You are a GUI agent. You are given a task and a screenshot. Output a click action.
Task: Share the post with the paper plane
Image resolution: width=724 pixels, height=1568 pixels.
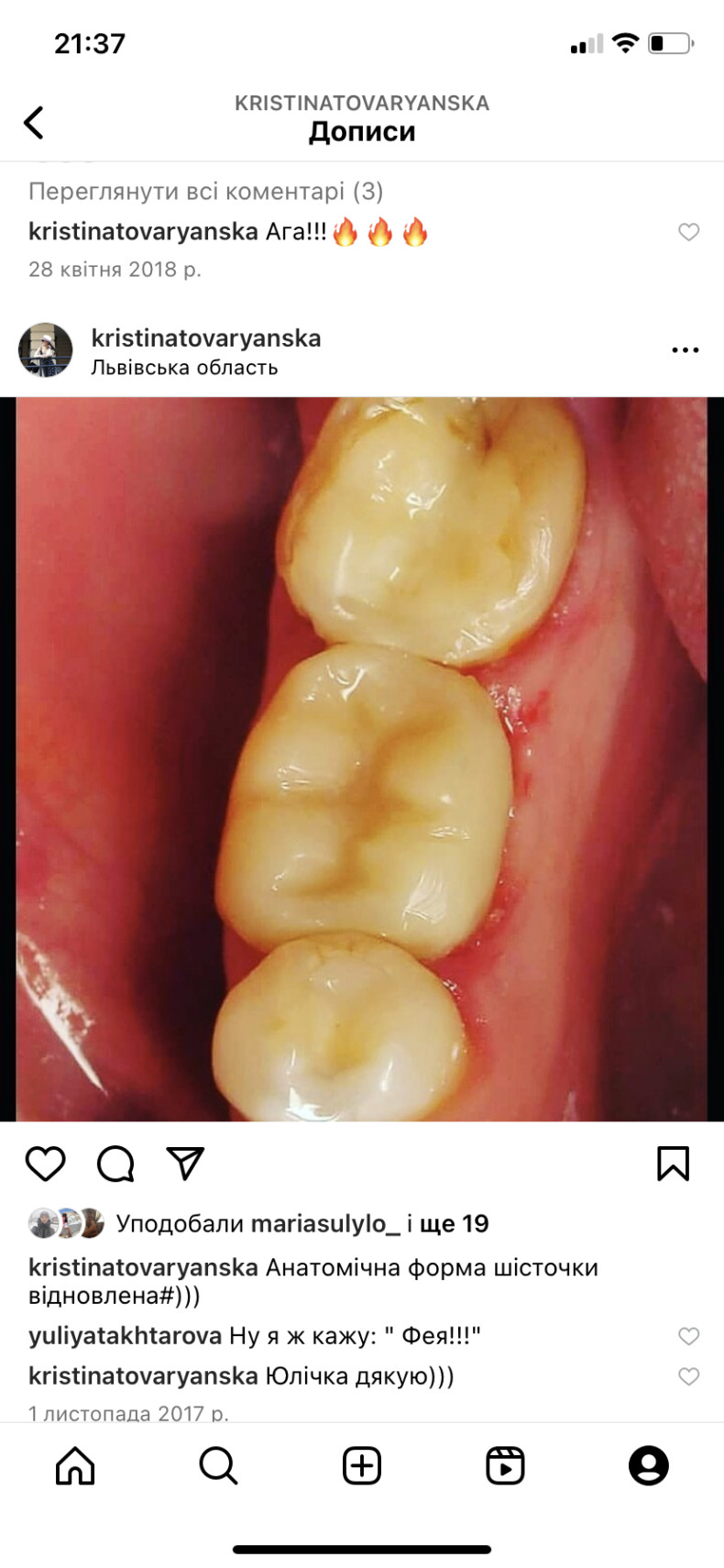185,1164
